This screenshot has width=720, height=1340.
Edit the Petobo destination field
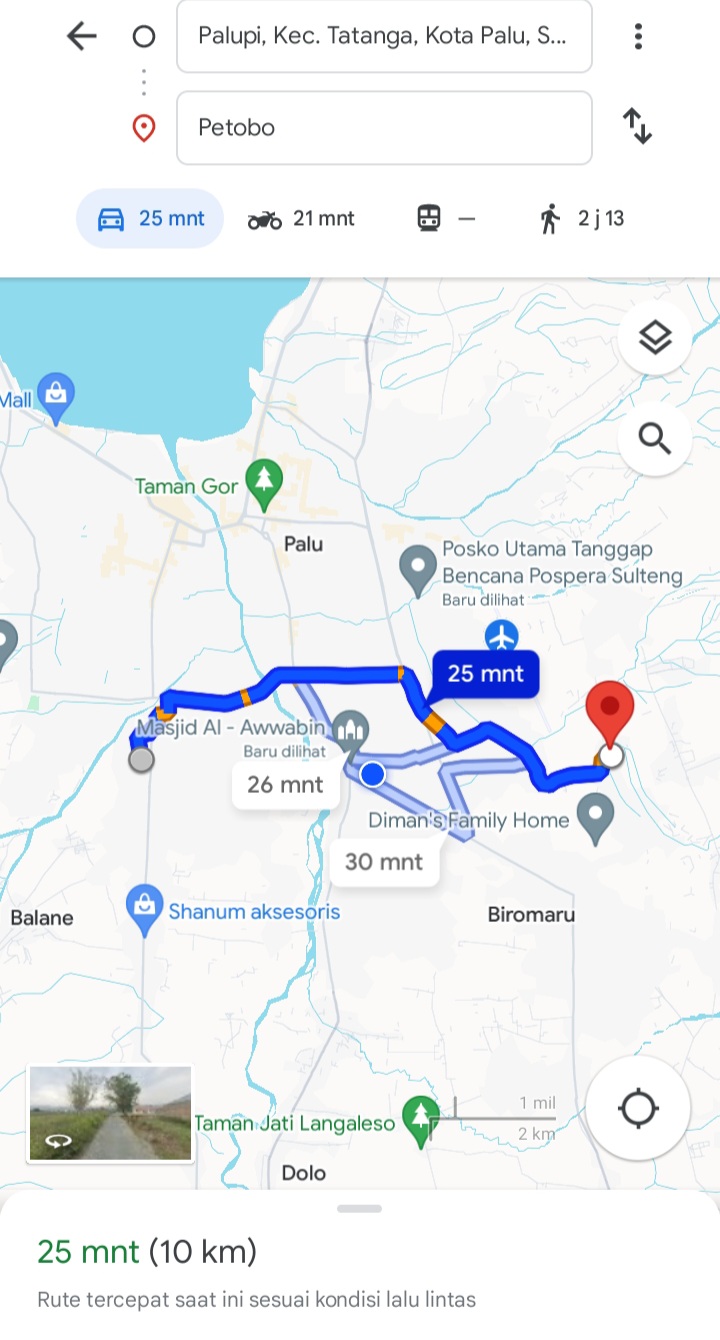[x=384, y=127]
